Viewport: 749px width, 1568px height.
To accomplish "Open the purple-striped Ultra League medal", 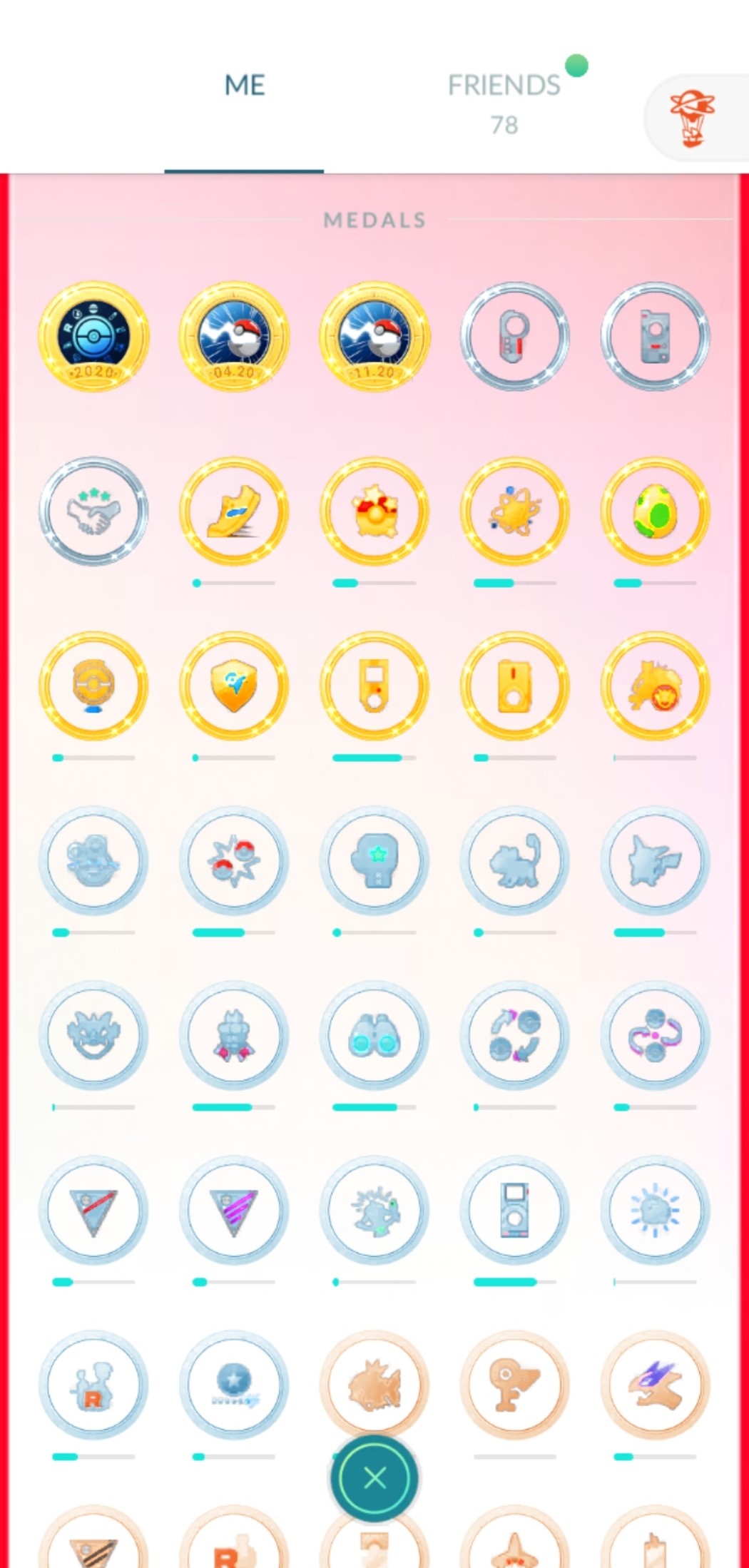I will point(234,1210).
